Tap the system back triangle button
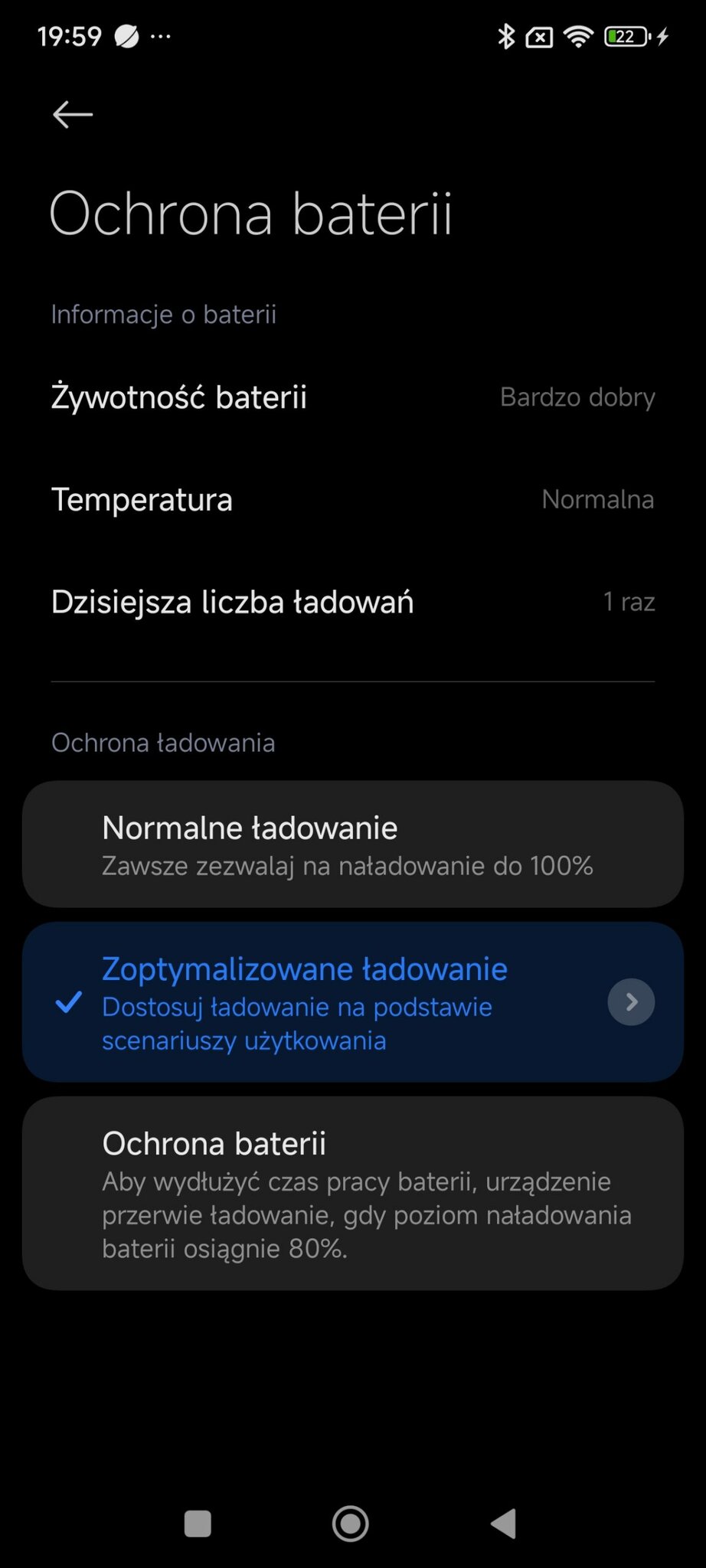The width and height of the screenshot is (706, 1568). [x=504, y=1523]
